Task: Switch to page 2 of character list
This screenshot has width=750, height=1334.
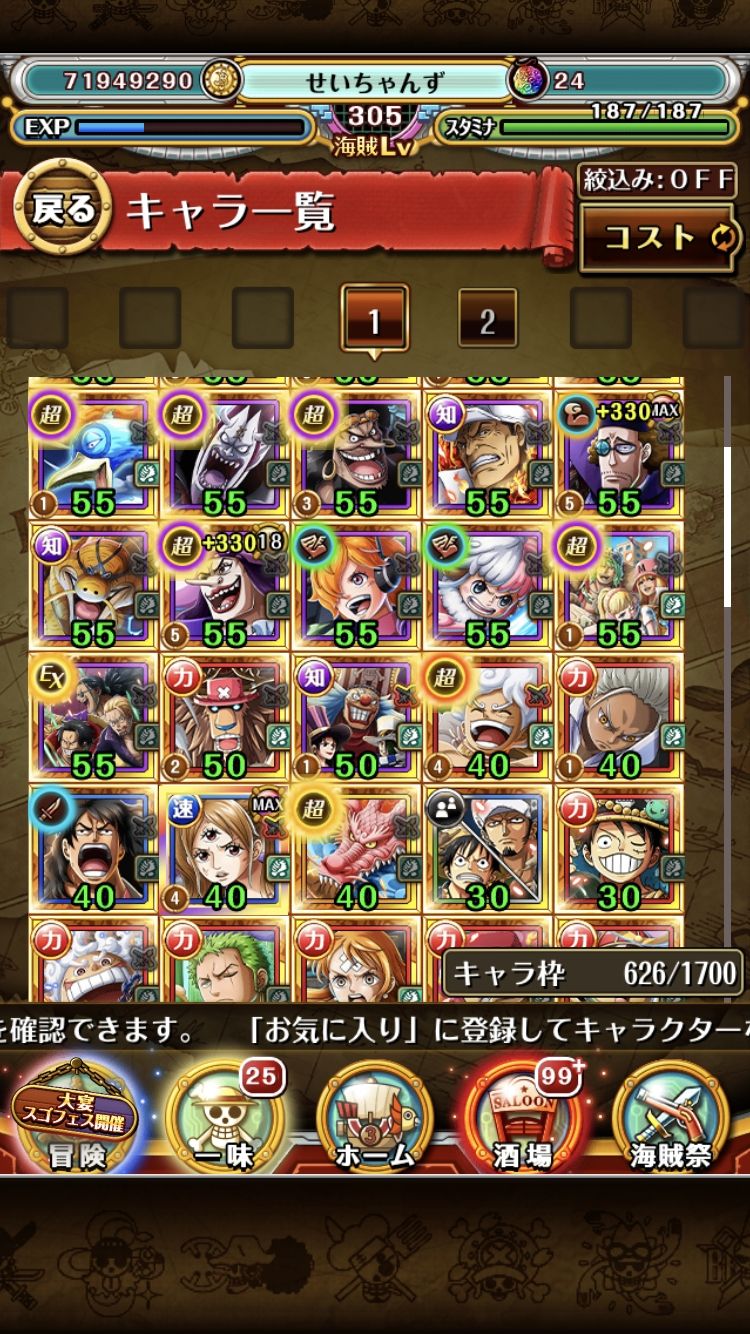Action: pyautogui.click(x=487, y=320)
